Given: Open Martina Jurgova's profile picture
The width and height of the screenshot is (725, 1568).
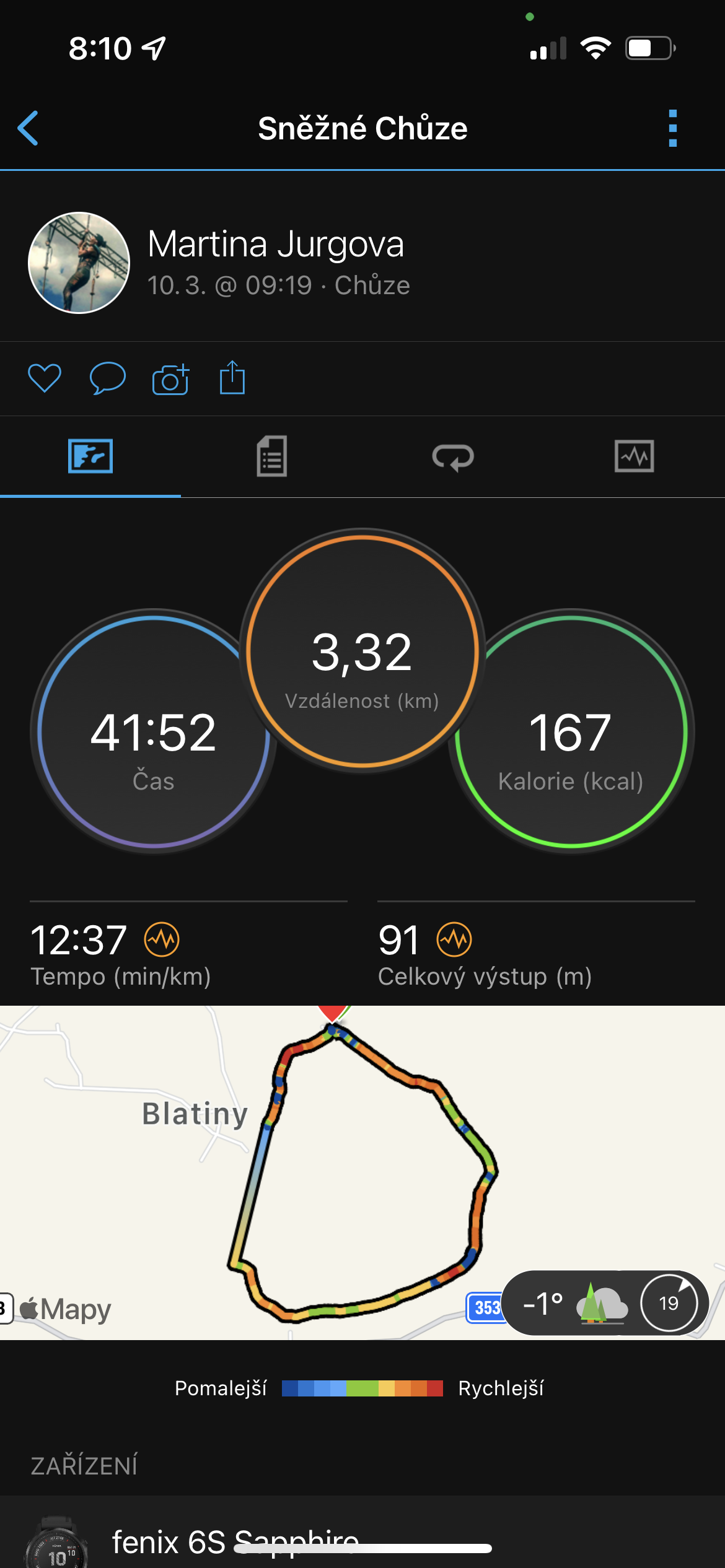Looking at the screenshot, I should [79, 263].
